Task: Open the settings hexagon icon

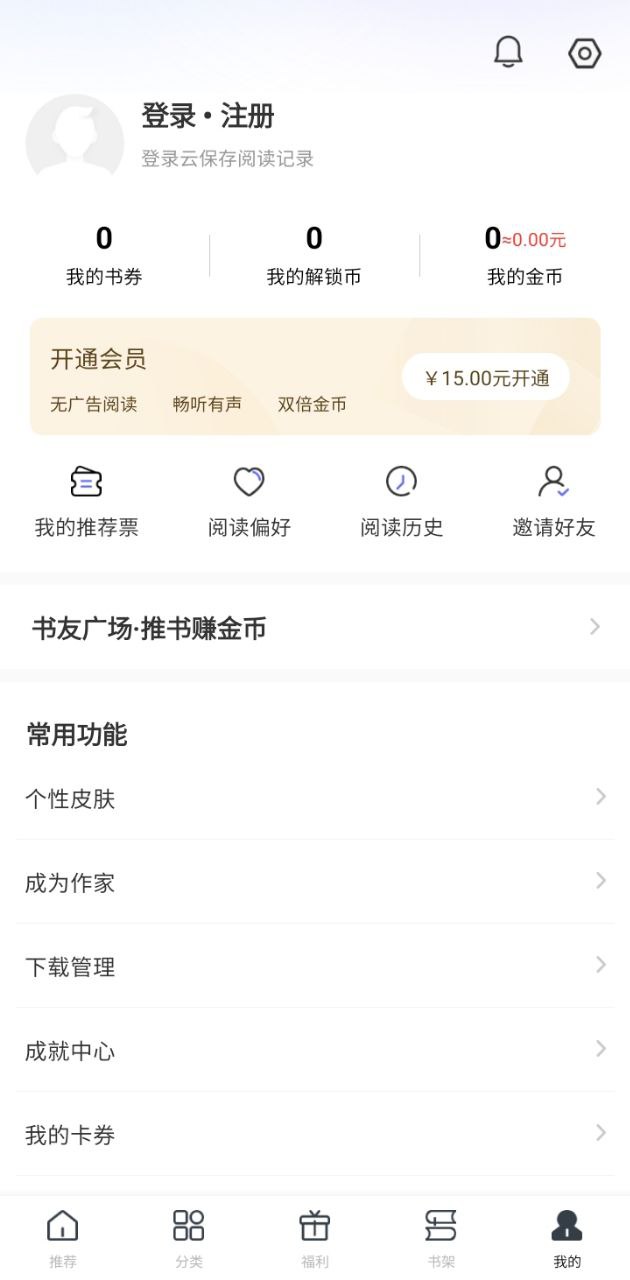Action: (584, 53)
